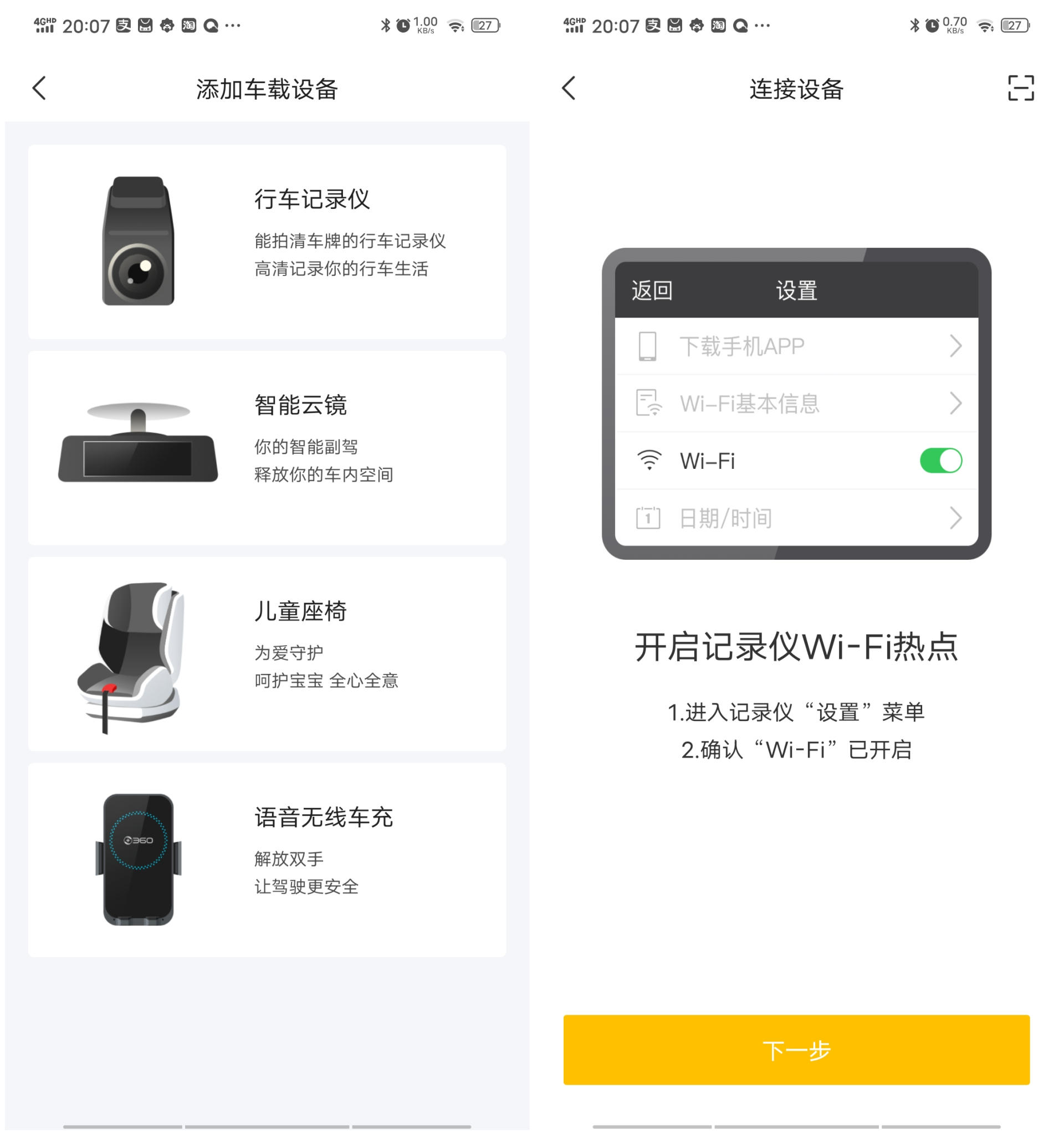Select 返回 in the recorder settings screen

click(x=653, y=290)
